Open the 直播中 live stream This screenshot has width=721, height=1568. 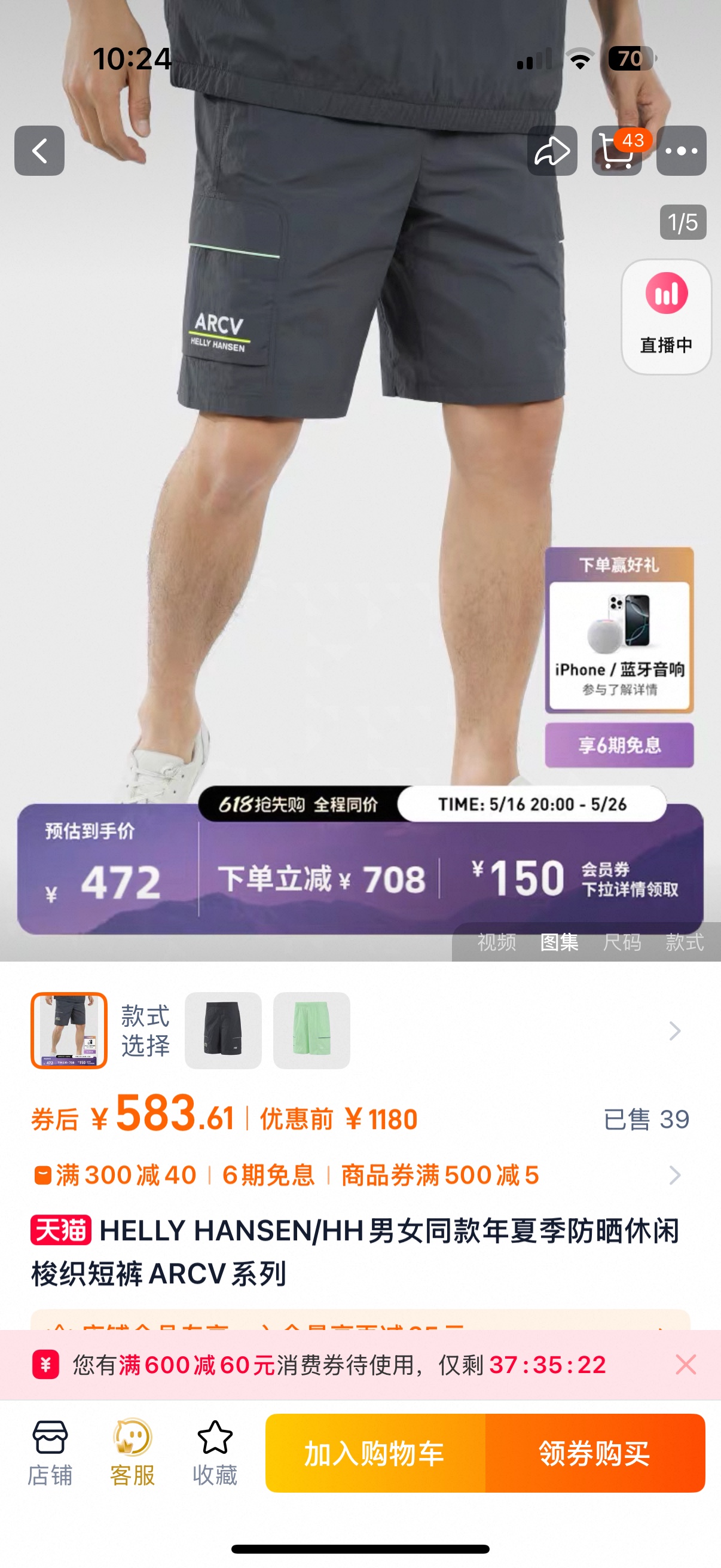[666, 316]
